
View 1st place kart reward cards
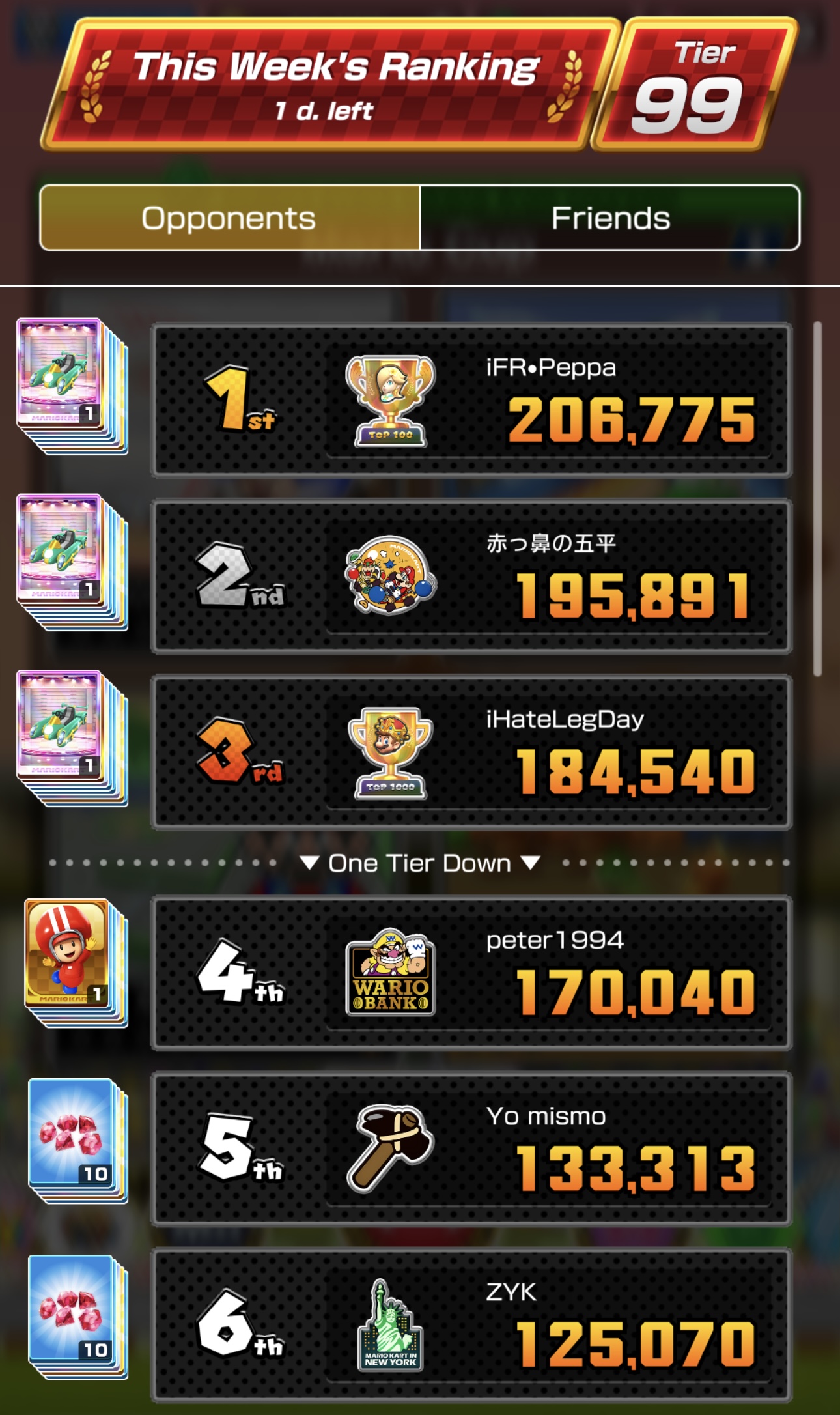pos(72,386)
